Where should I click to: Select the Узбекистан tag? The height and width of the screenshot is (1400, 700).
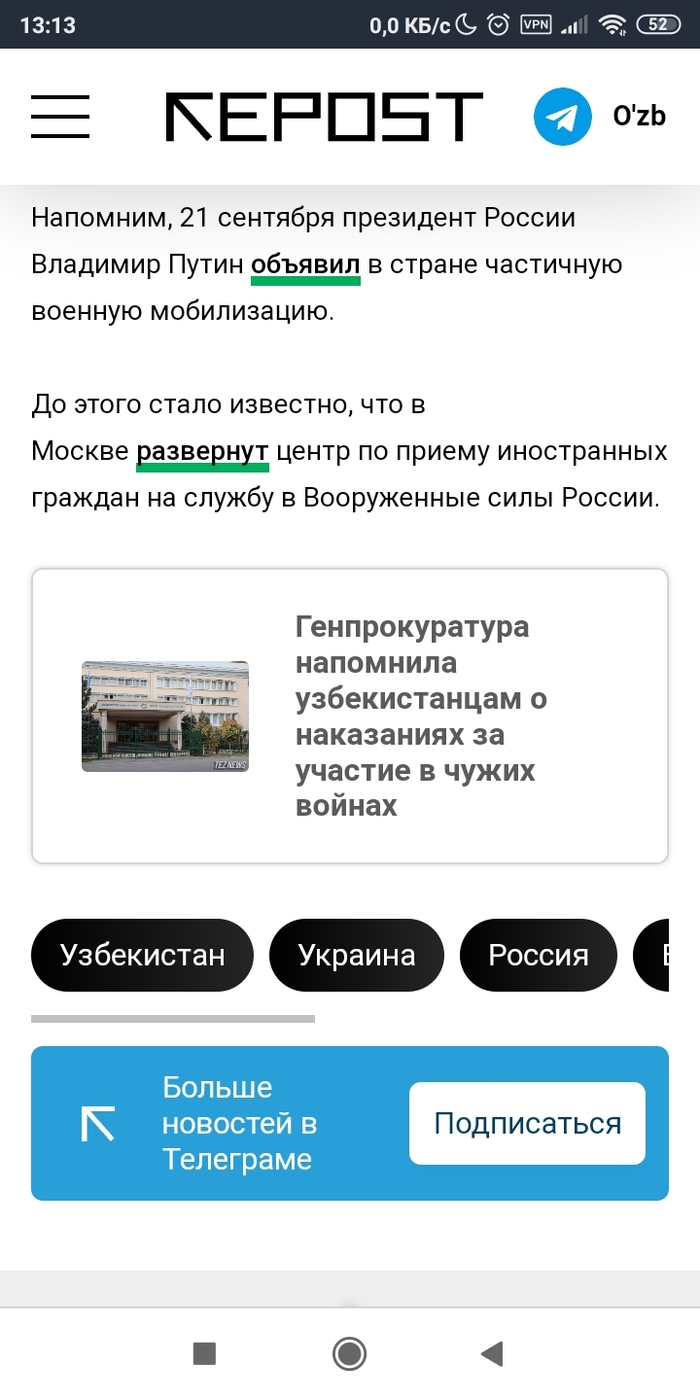point(142,955)
